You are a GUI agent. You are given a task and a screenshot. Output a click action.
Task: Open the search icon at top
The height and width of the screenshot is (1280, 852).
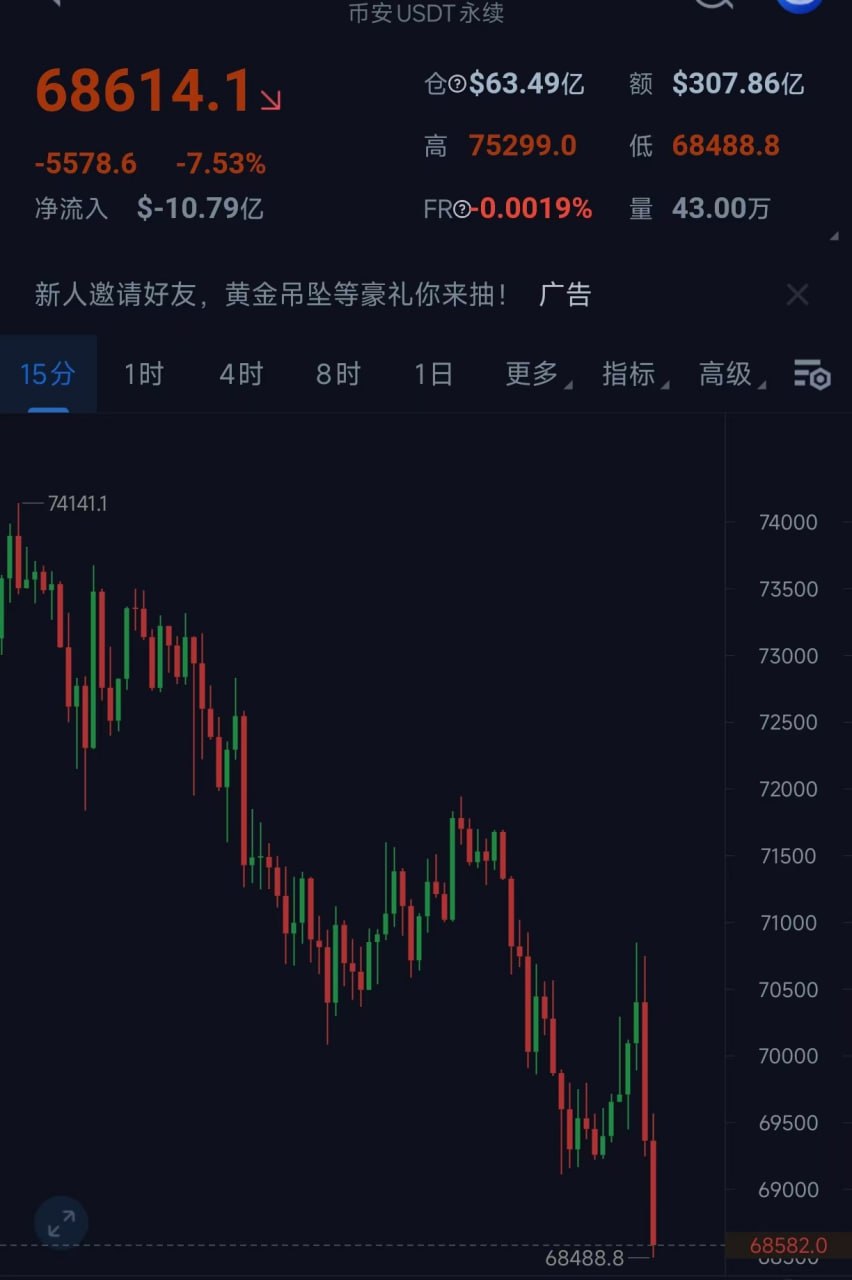point(713,6)
